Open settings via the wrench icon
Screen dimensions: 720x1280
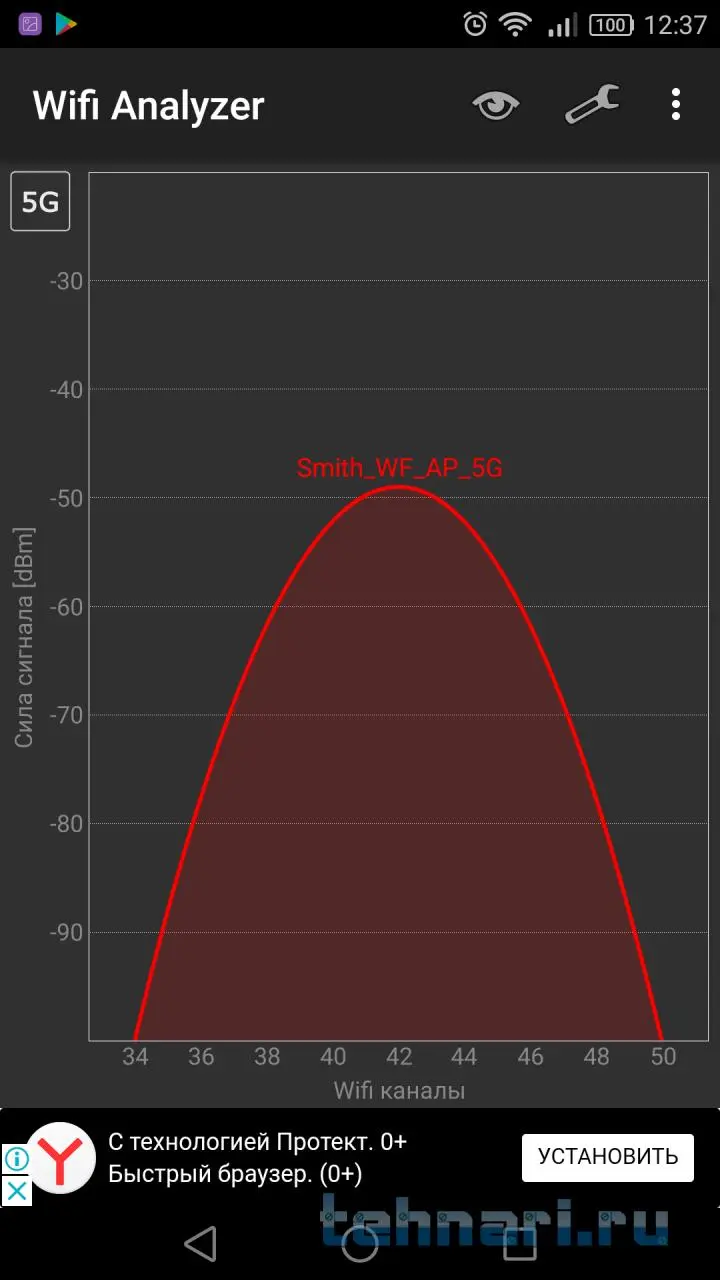tap(592, 104)
